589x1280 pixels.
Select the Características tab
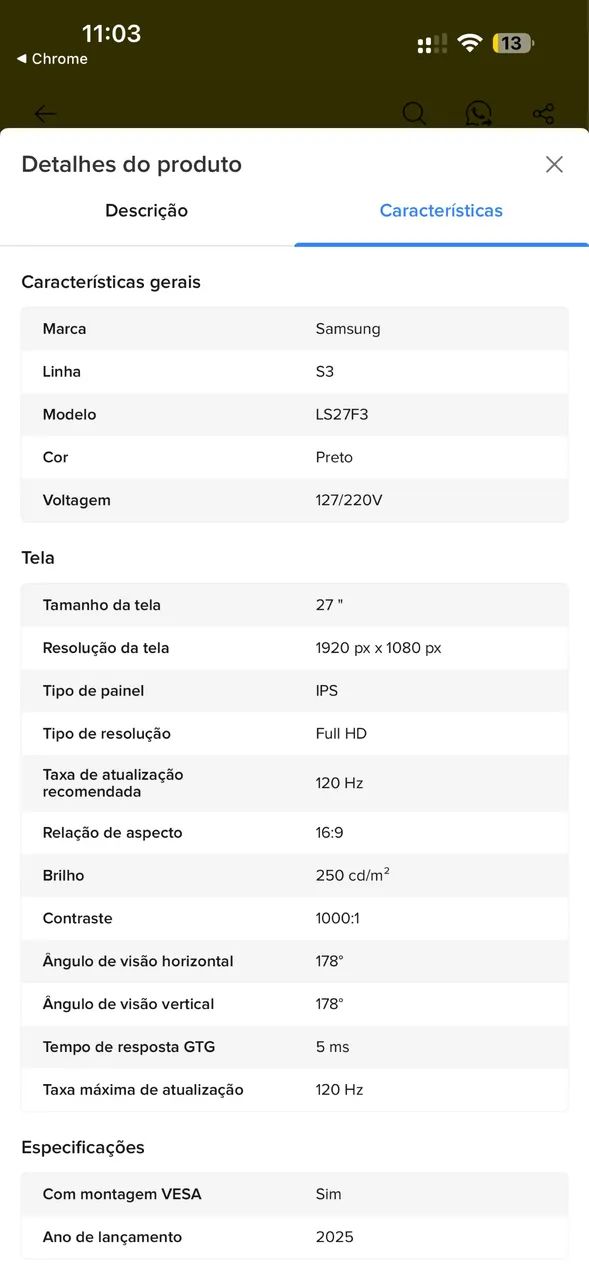point(441,211)
